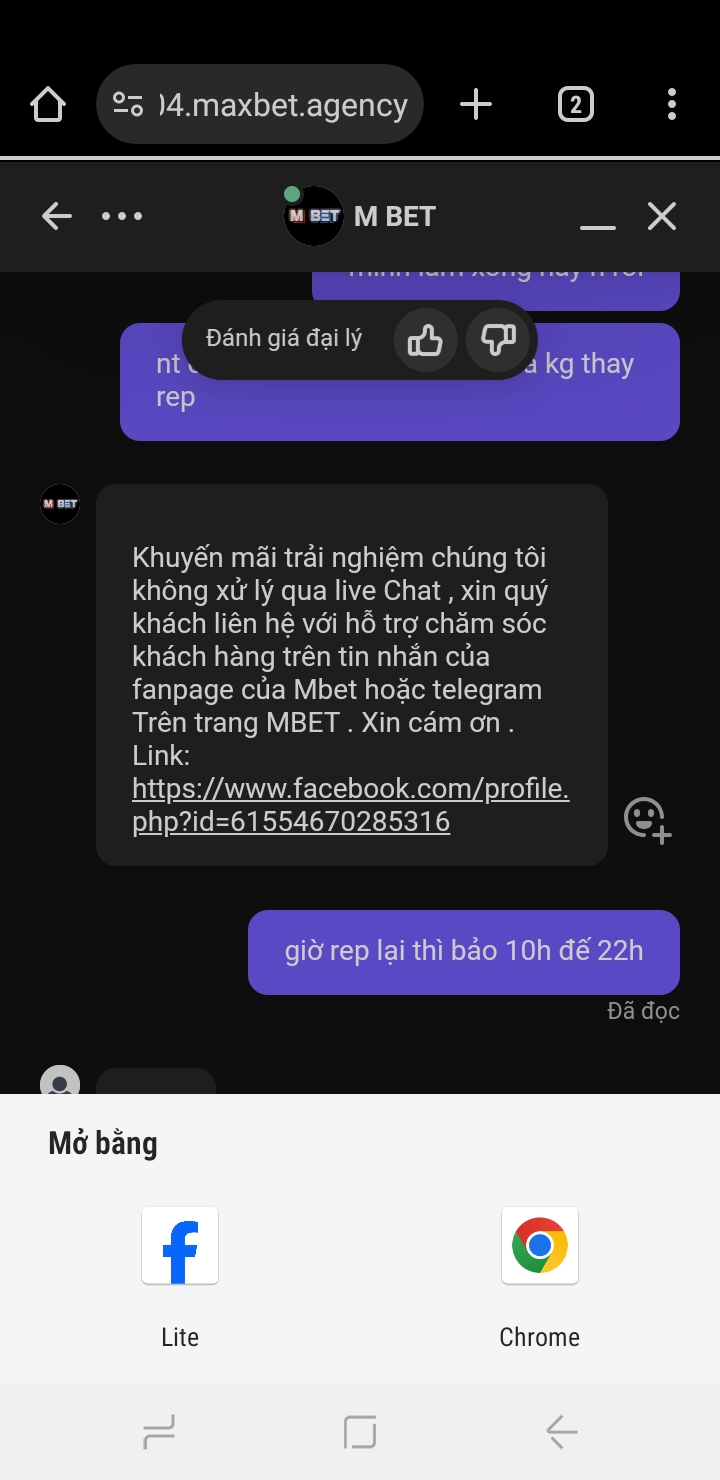Open a new browser tab

[x=476, y=104]
